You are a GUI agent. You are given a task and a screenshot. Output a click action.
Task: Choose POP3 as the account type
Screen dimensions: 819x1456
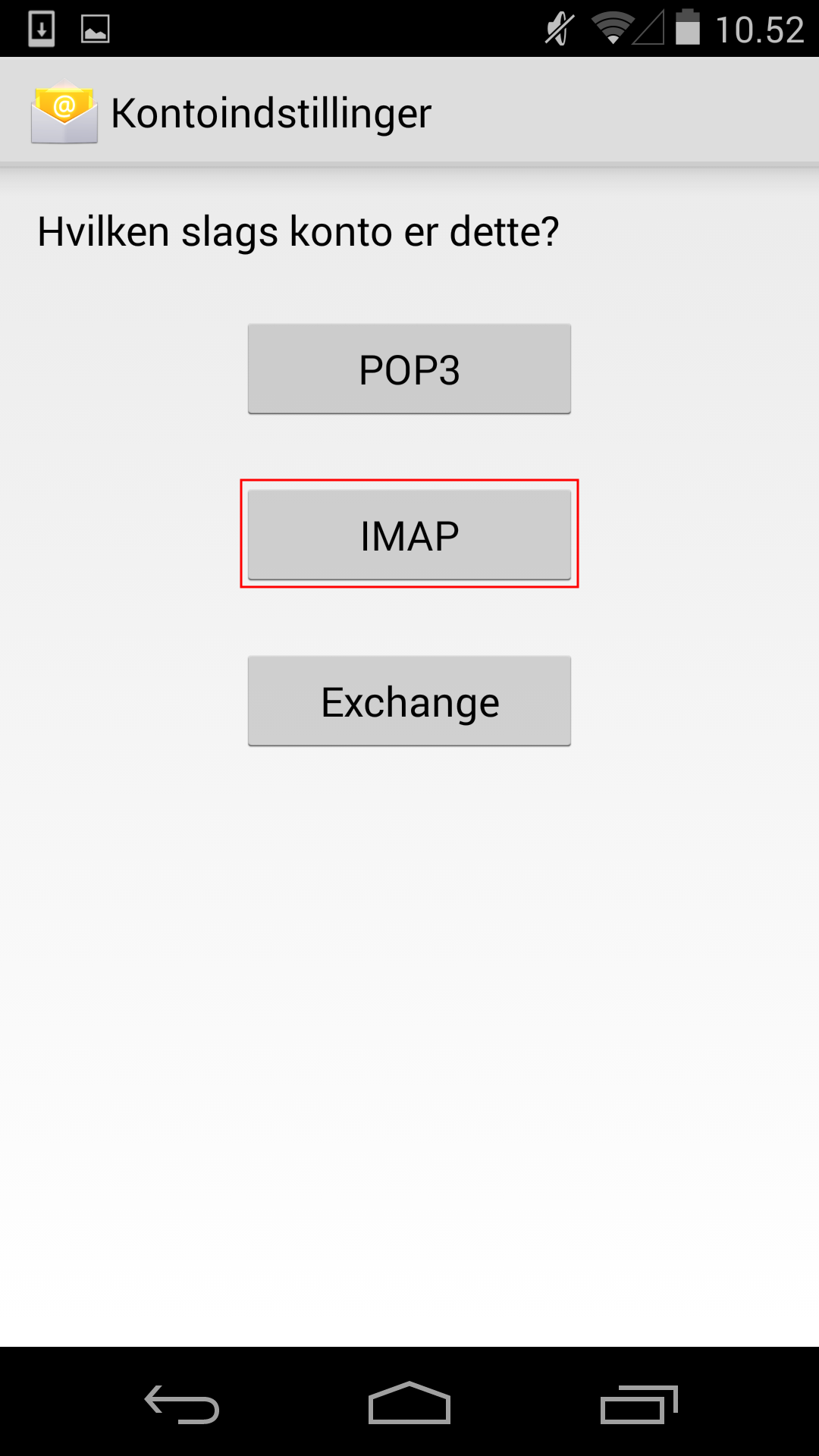point(409,369)
